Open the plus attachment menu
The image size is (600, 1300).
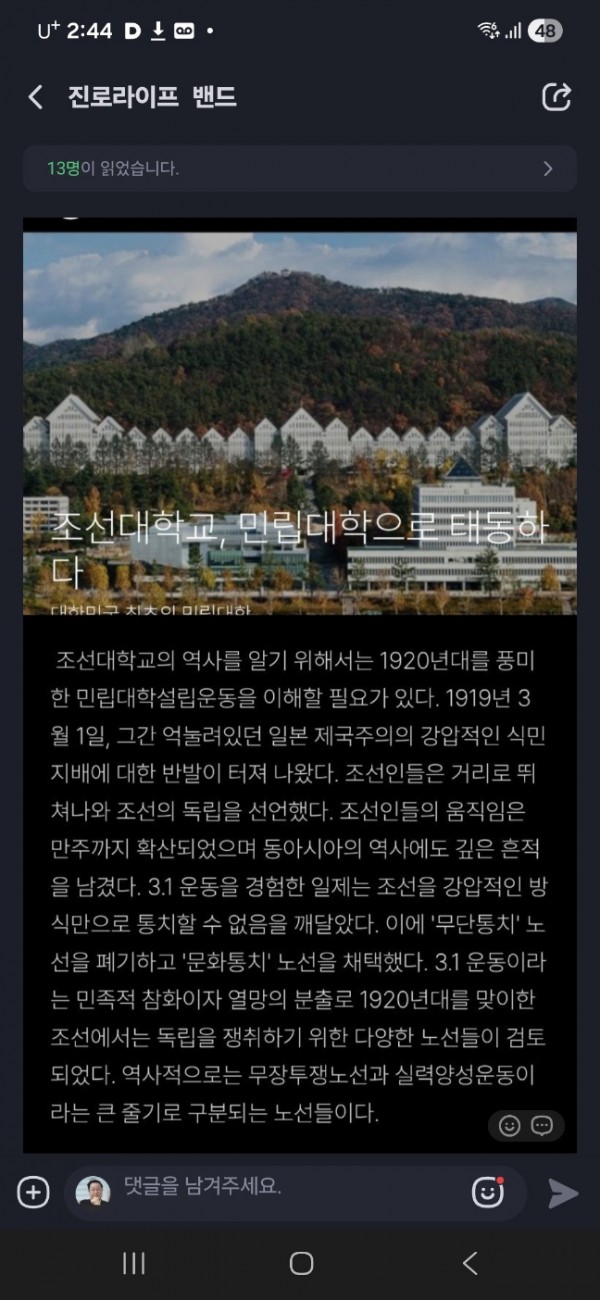point(33,1192)
